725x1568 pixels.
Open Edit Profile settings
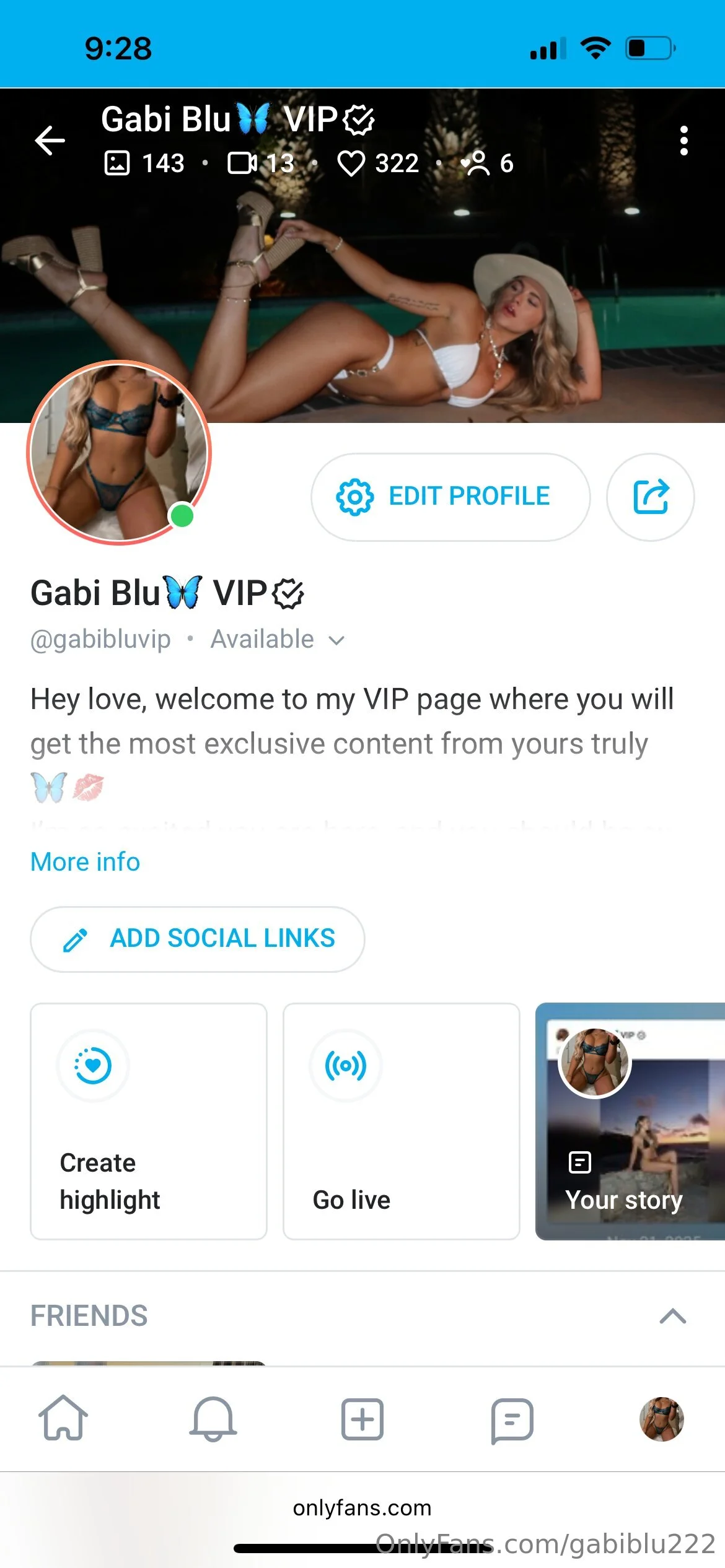(x=450, y=496)
